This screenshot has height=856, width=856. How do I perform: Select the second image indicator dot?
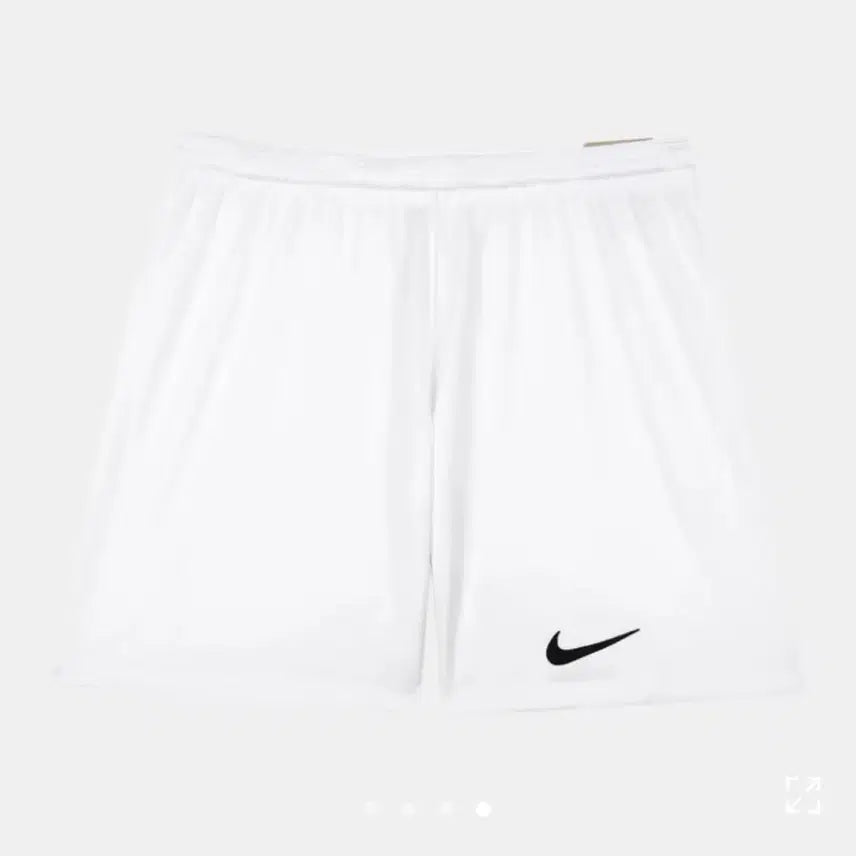(409, 807)
